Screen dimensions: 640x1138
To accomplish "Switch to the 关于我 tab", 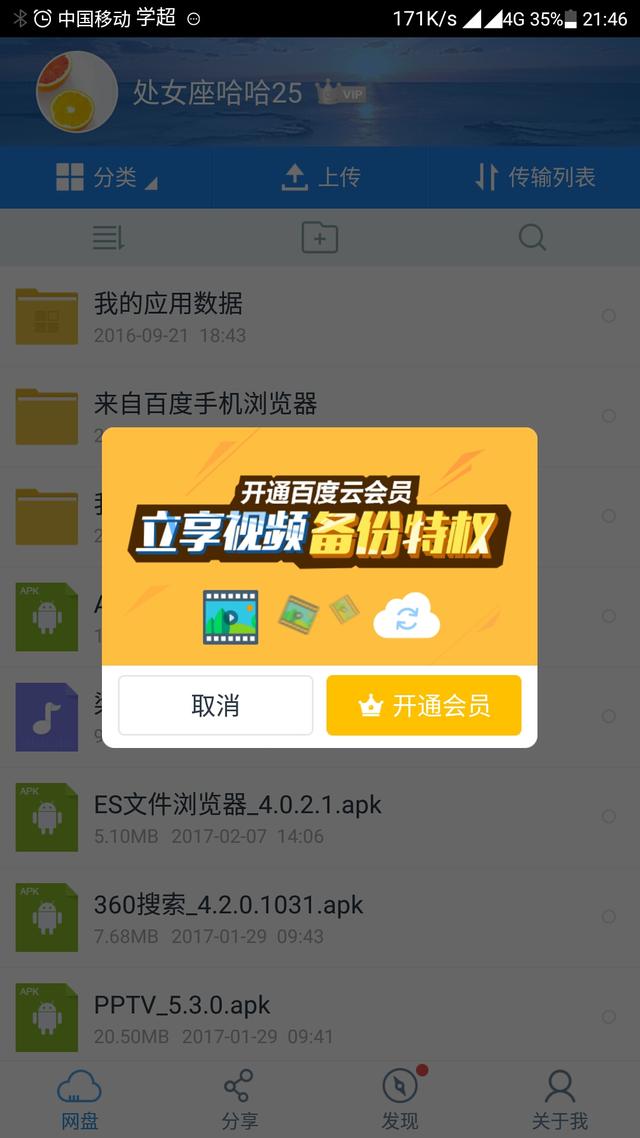I will [x=560, y=1098].
